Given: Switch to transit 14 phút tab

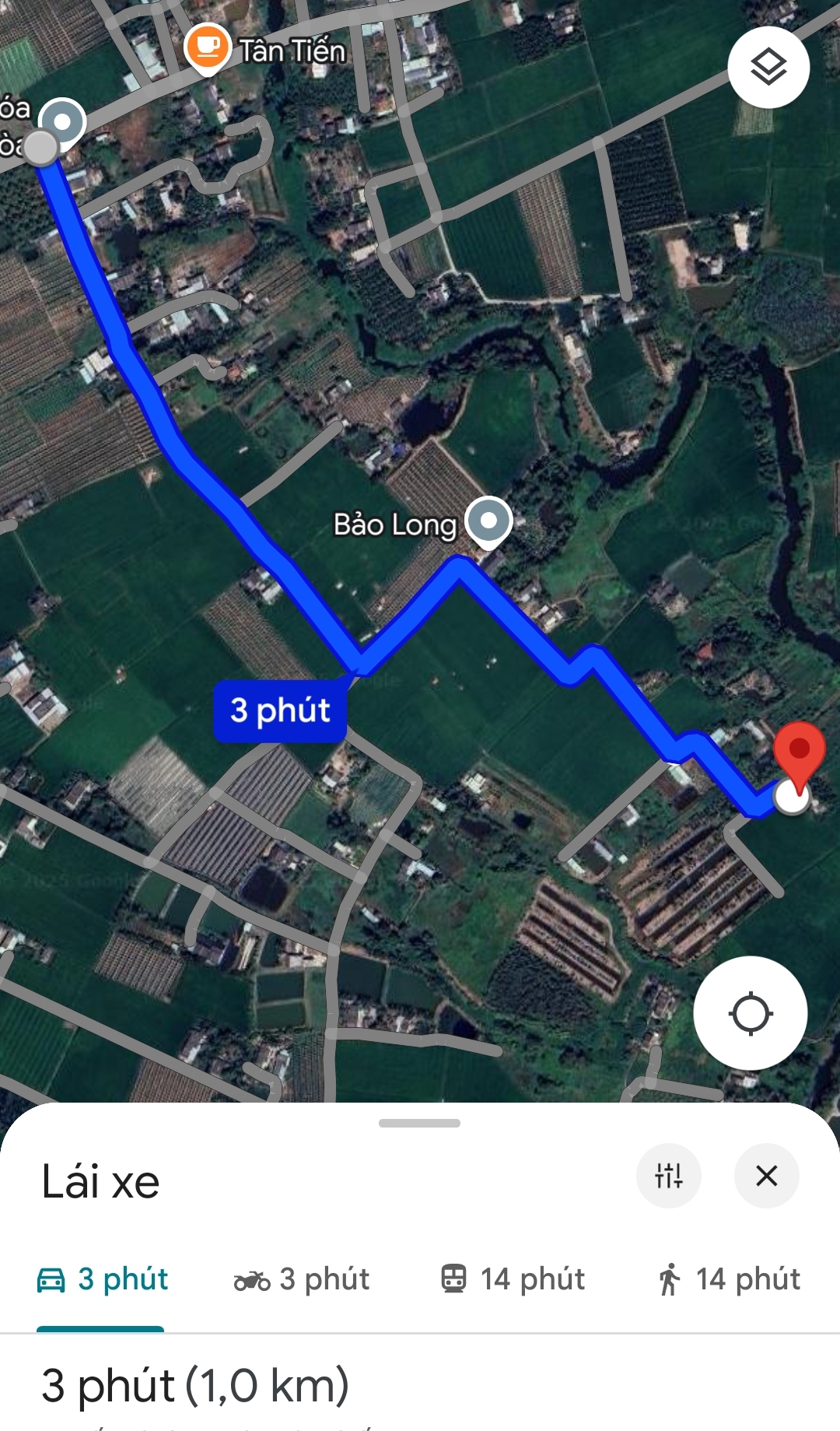Looking at the screenshot, I should (513, 1279).
